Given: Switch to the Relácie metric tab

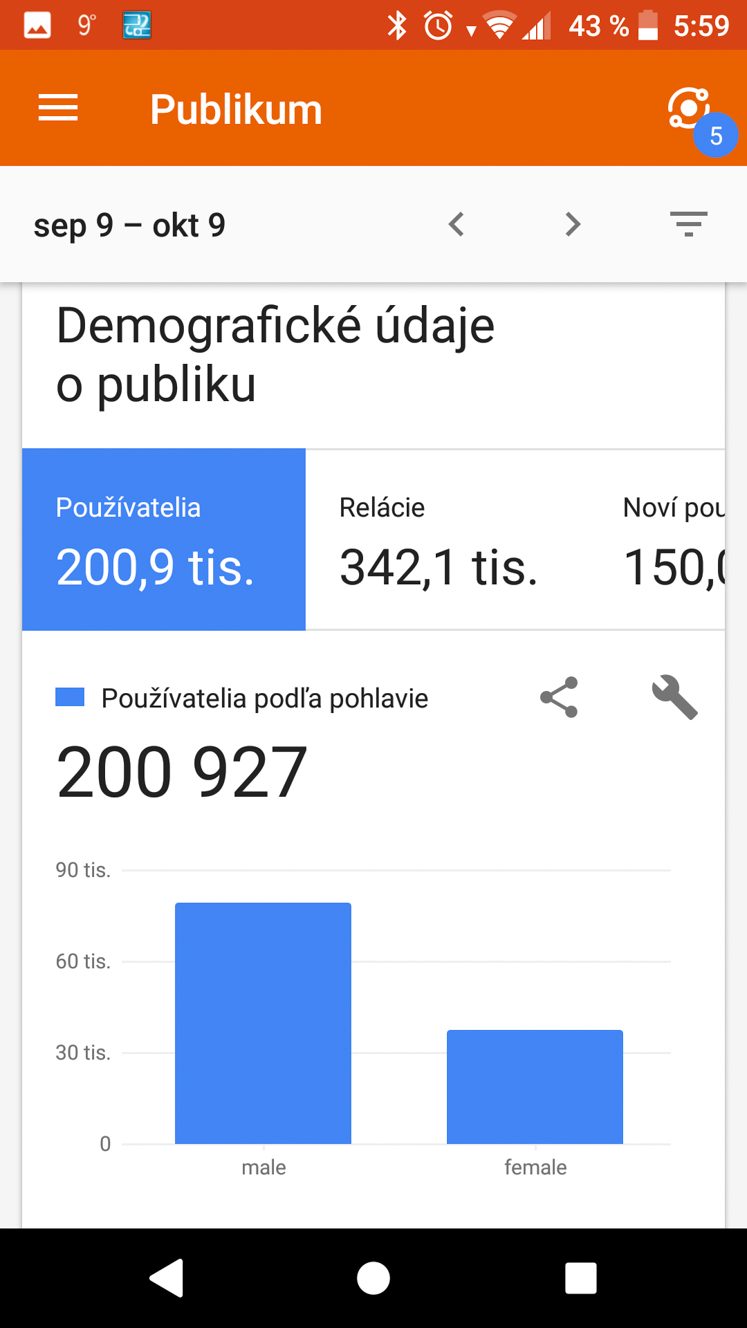Looking at the screenshot, I should coord(447,539).
